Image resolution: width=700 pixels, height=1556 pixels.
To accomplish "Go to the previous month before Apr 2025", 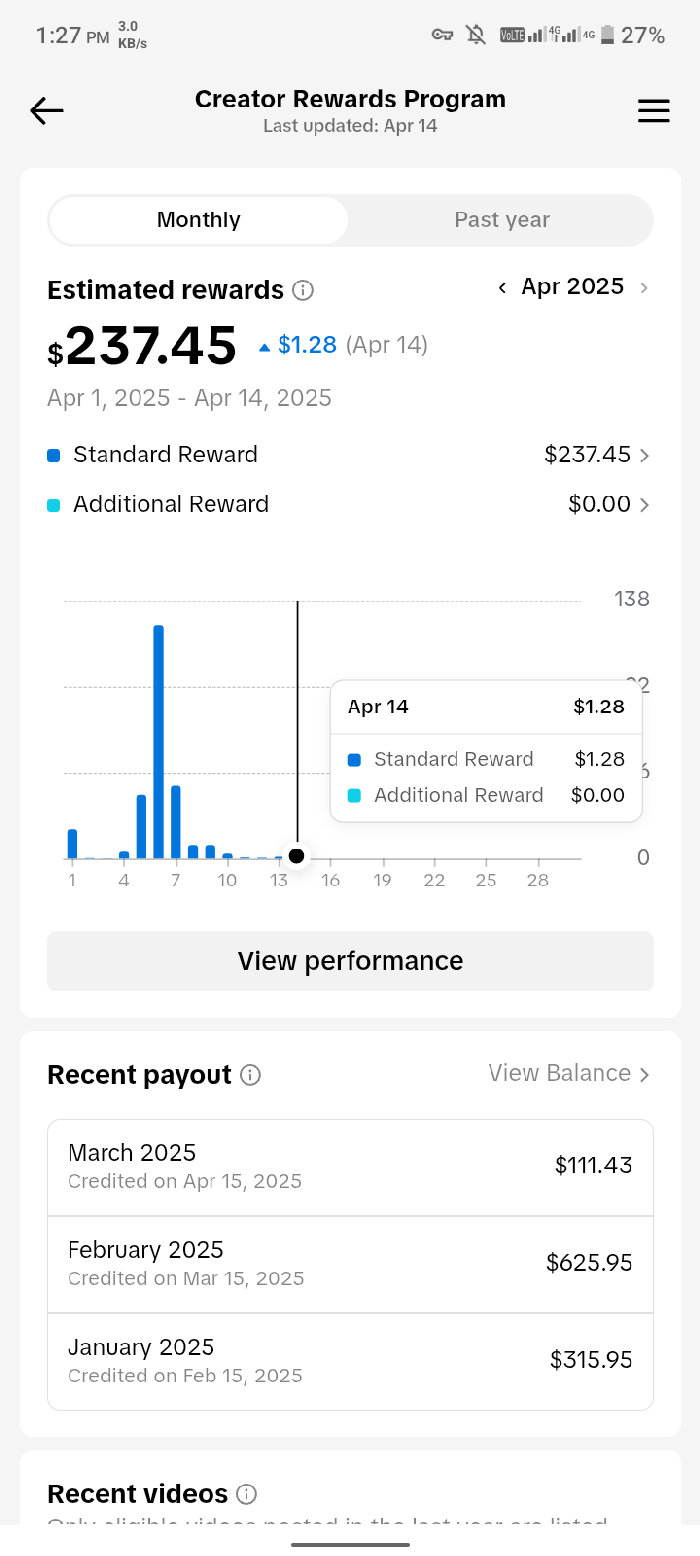I will point(502,288).
